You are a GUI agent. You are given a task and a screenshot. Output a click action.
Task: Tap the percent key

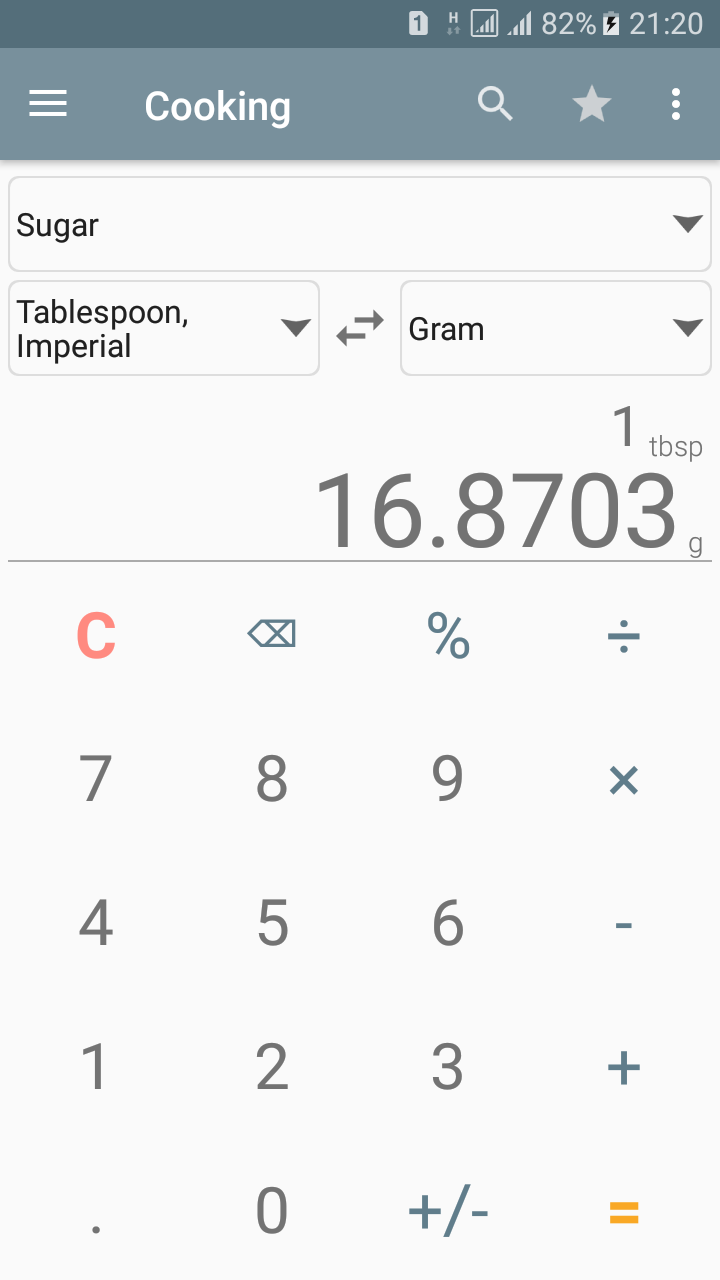[447, 635]
